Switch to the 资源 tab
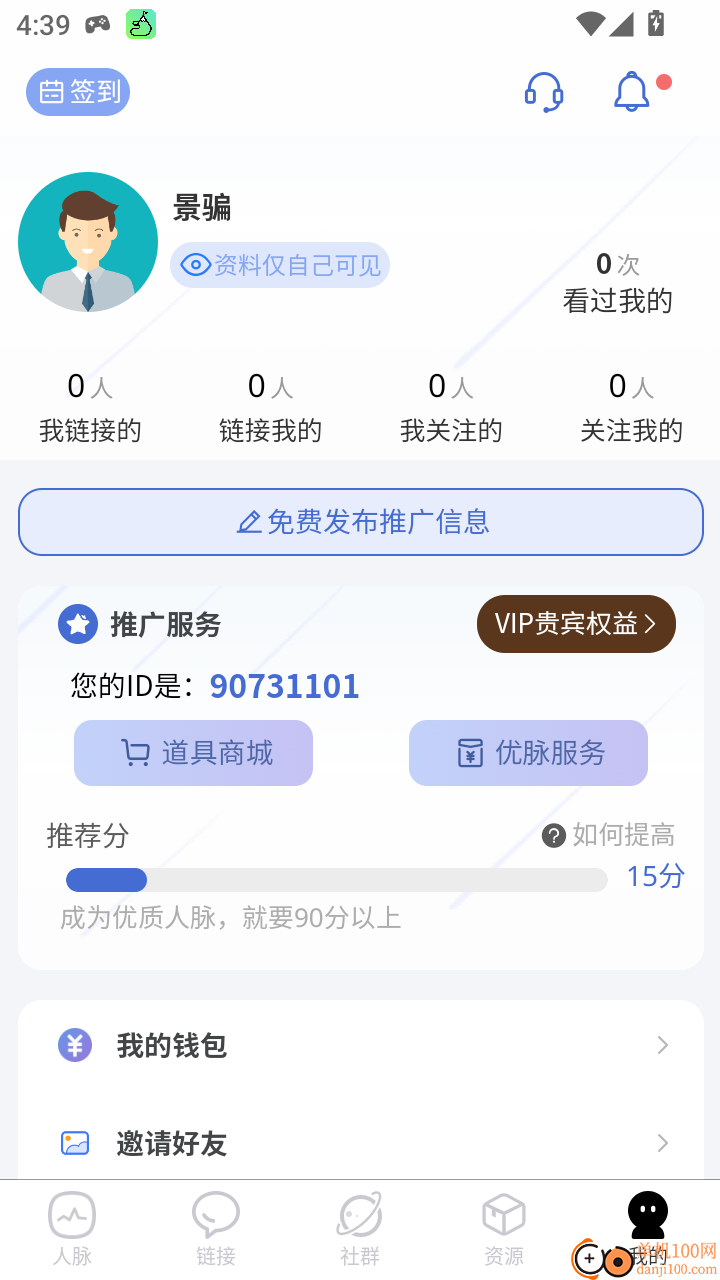The image size is (720, 1280). (503, 1228)
